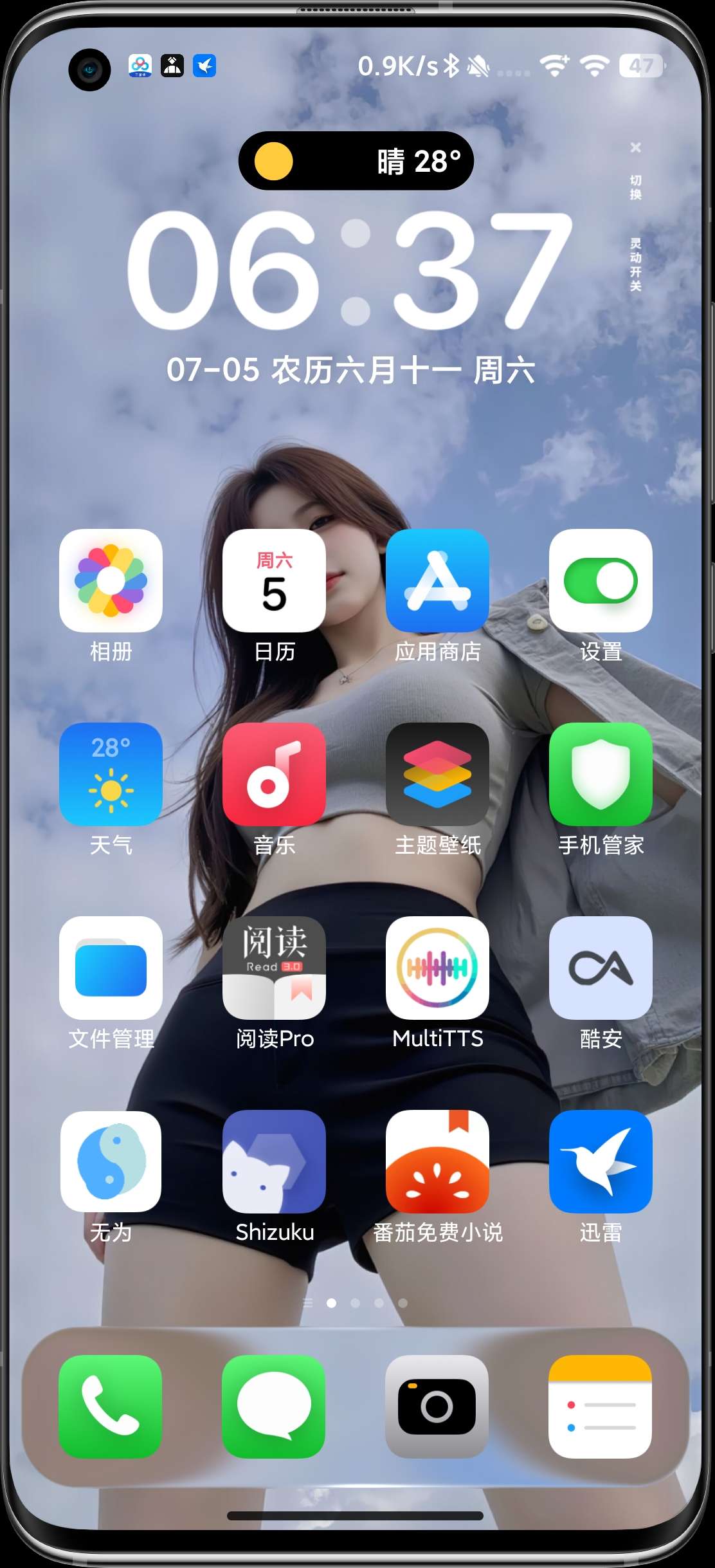The image size is (715, 1568).
Task: Open the messages app in the dock
Action: point(273,1407)
